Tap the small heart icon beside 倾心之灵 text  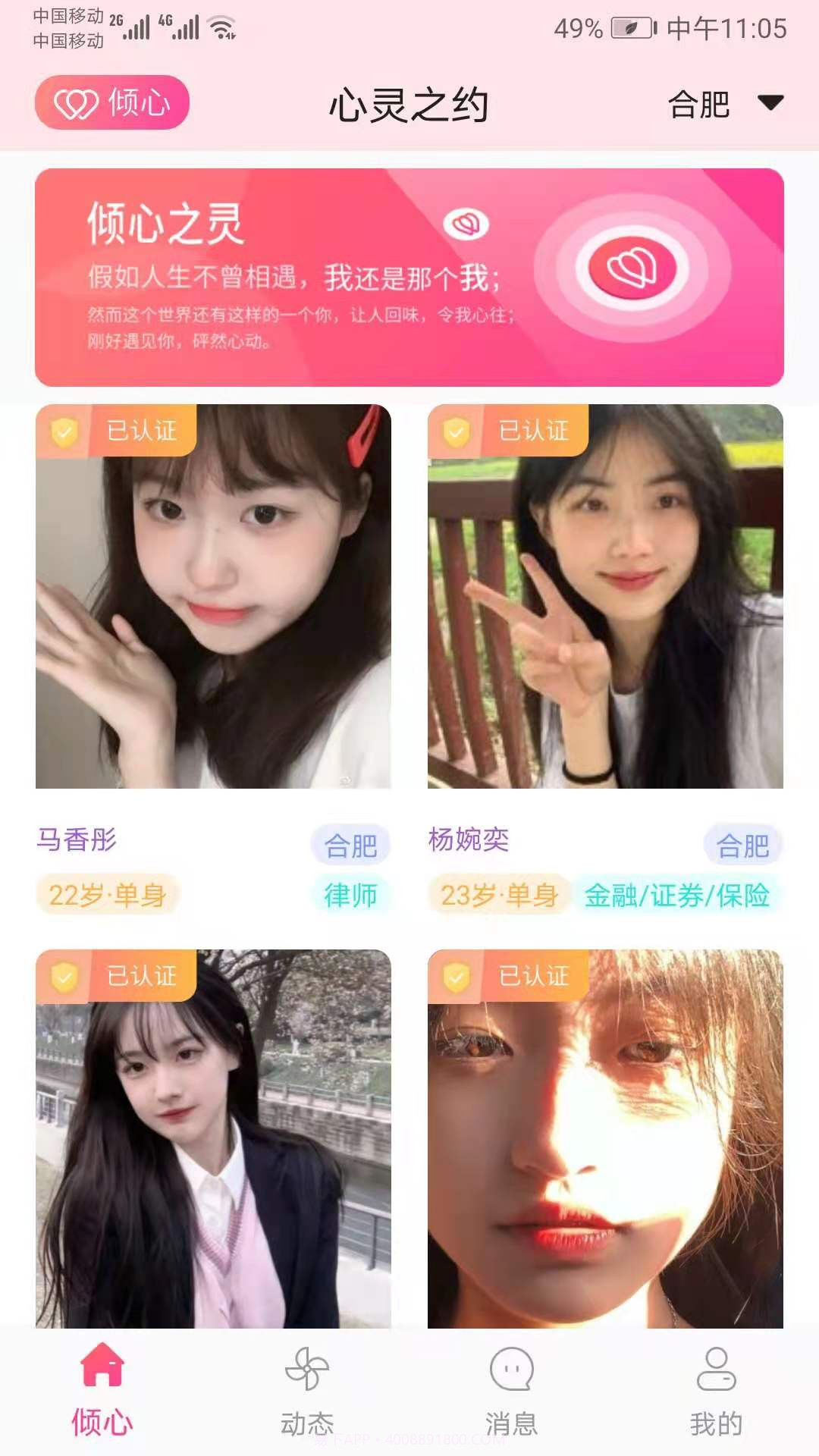point(464,223)
